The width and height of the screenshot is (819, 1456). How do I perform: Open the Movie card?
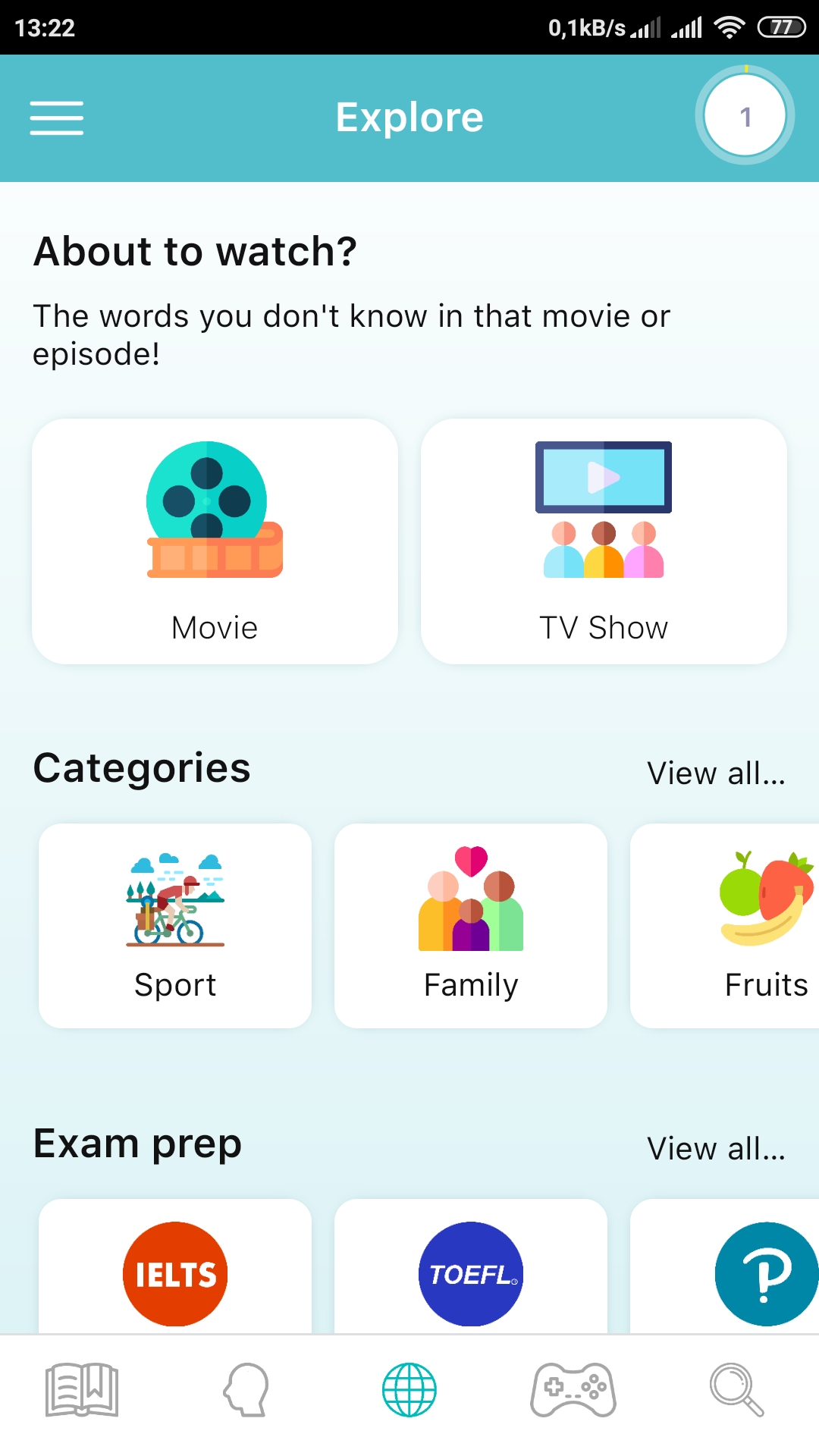[215, 541]
